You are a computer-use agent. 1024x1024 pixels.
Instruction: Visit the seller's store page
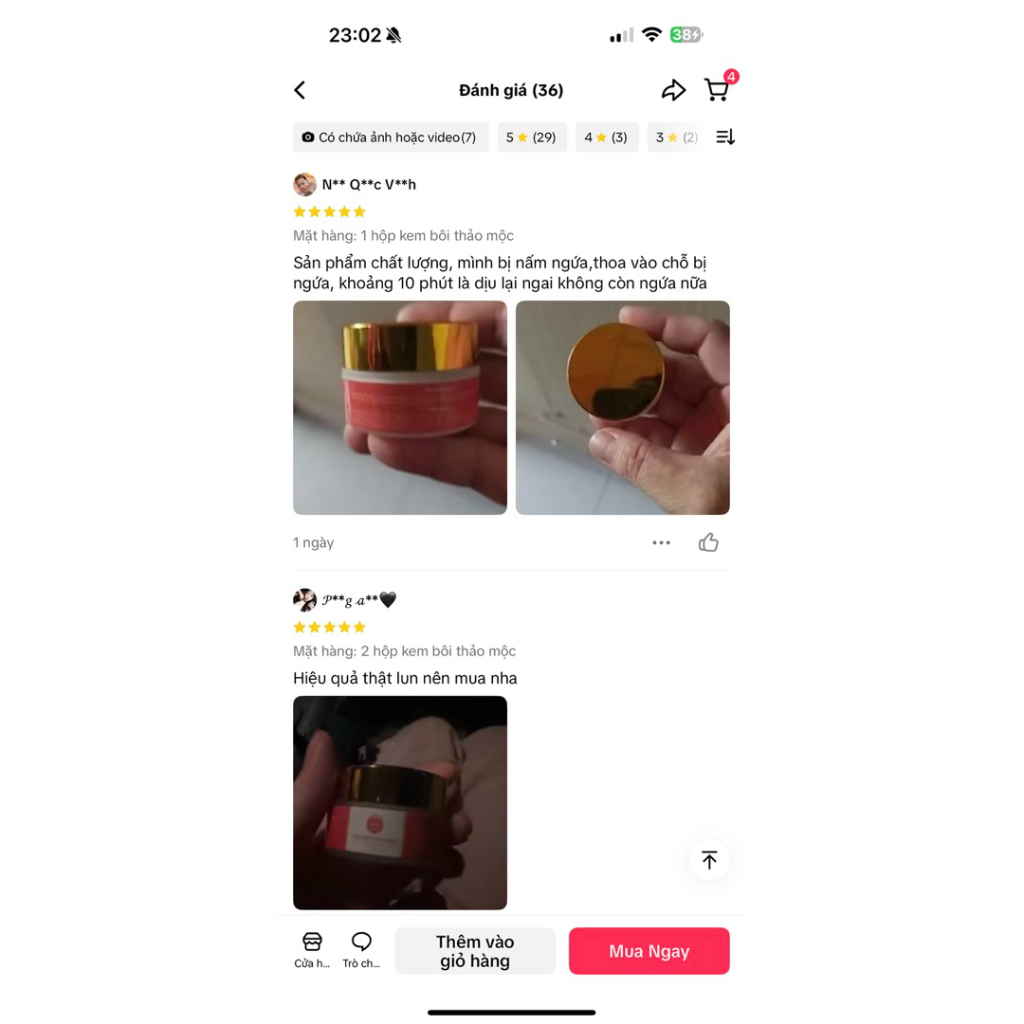click(x=312, y=950)
